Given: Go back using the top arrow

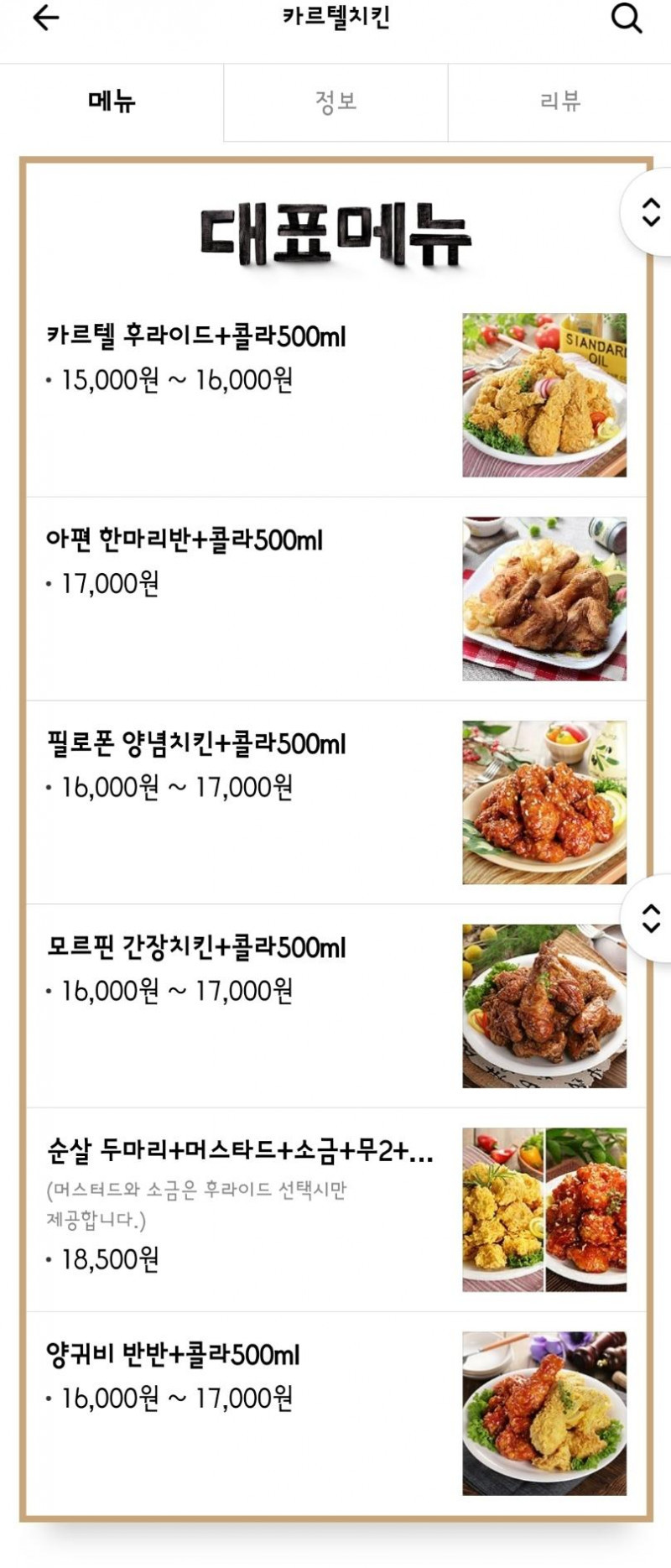Looking at the screenshot, I should pos(45,18).
